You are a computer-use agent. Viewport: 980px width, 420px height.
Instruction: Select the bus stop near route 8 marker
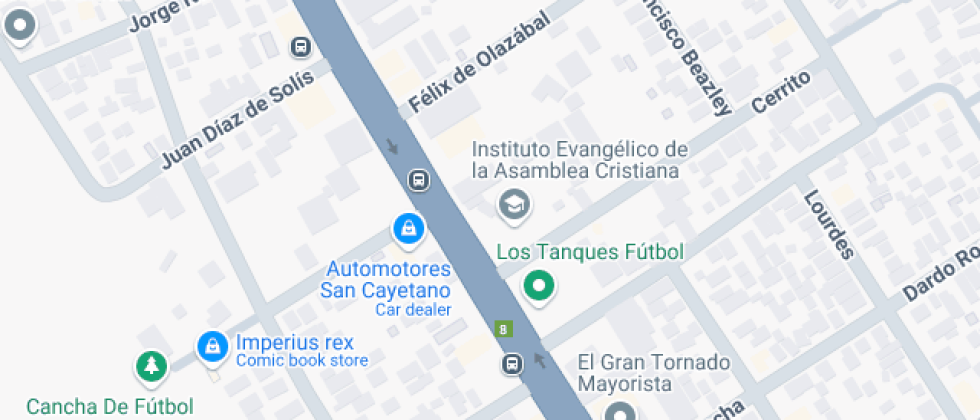click(512, 363)
